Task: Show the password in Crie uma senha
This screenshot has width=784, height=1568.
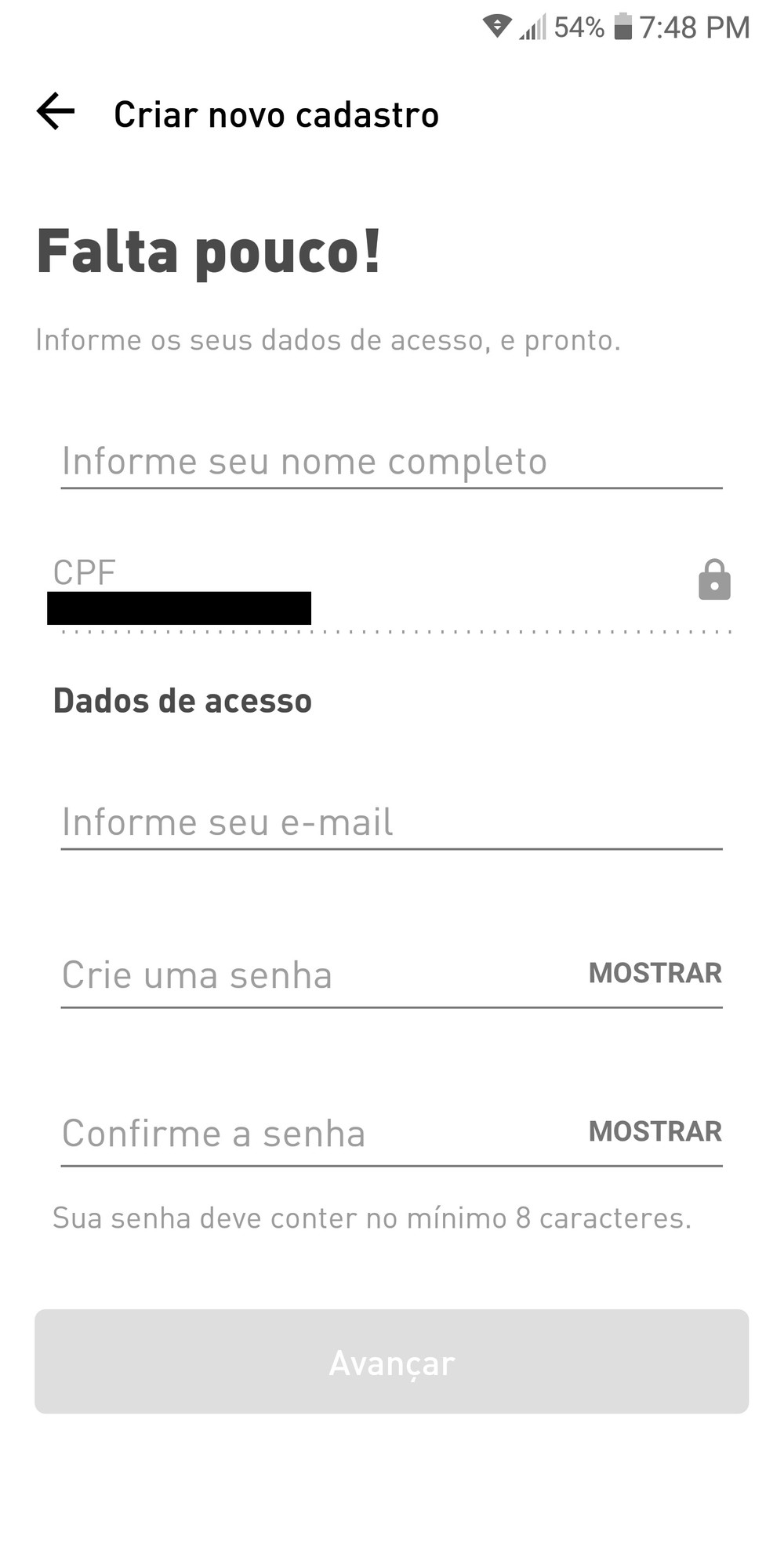Action: click(655, 973)
